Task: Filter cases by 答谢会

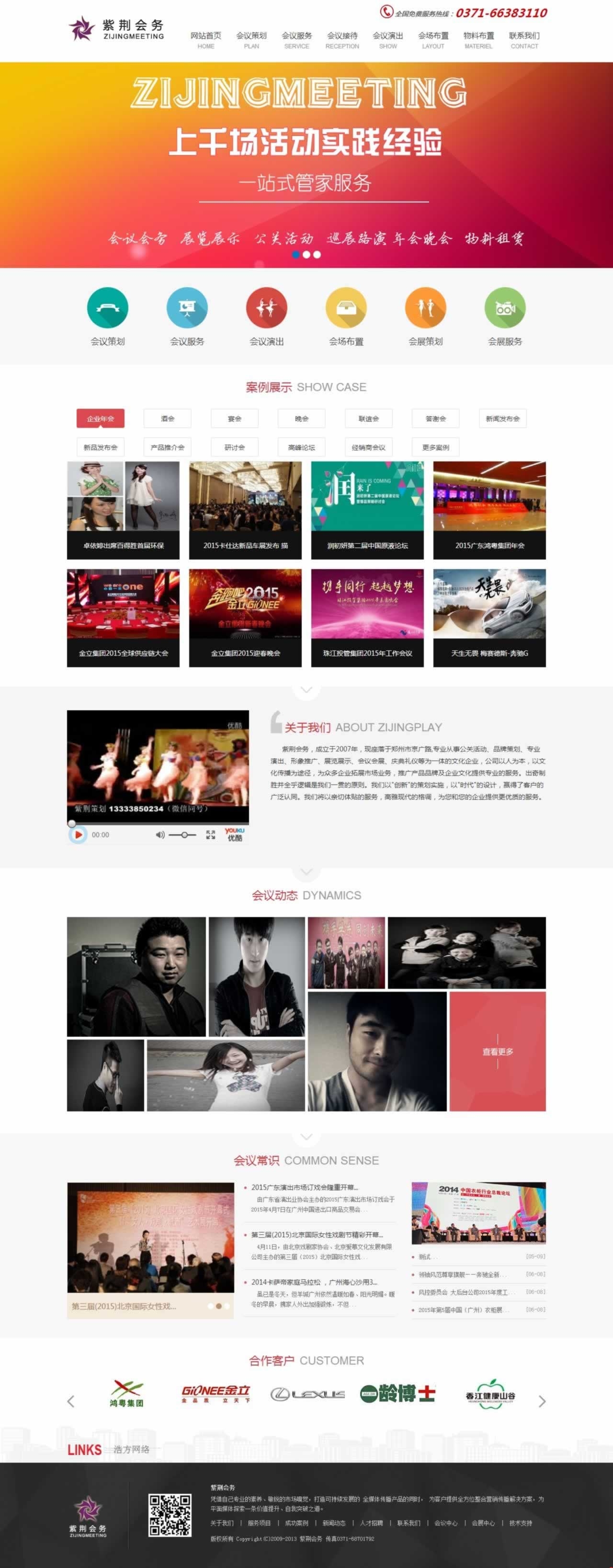Action: [x=436, y=418]
